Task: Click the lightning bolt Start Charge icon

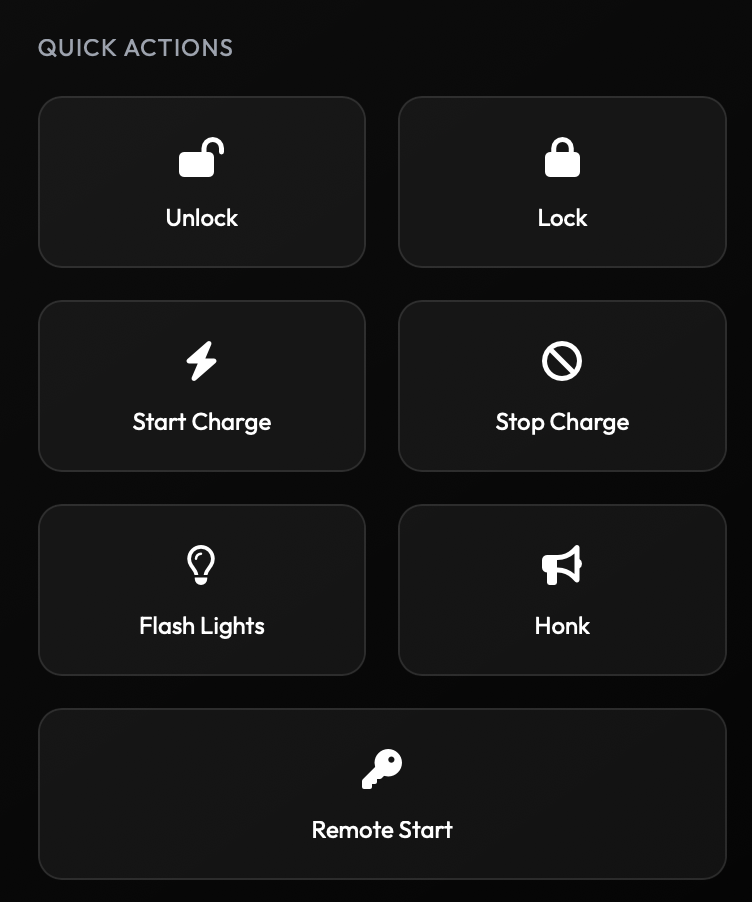Action: (202, 361)
